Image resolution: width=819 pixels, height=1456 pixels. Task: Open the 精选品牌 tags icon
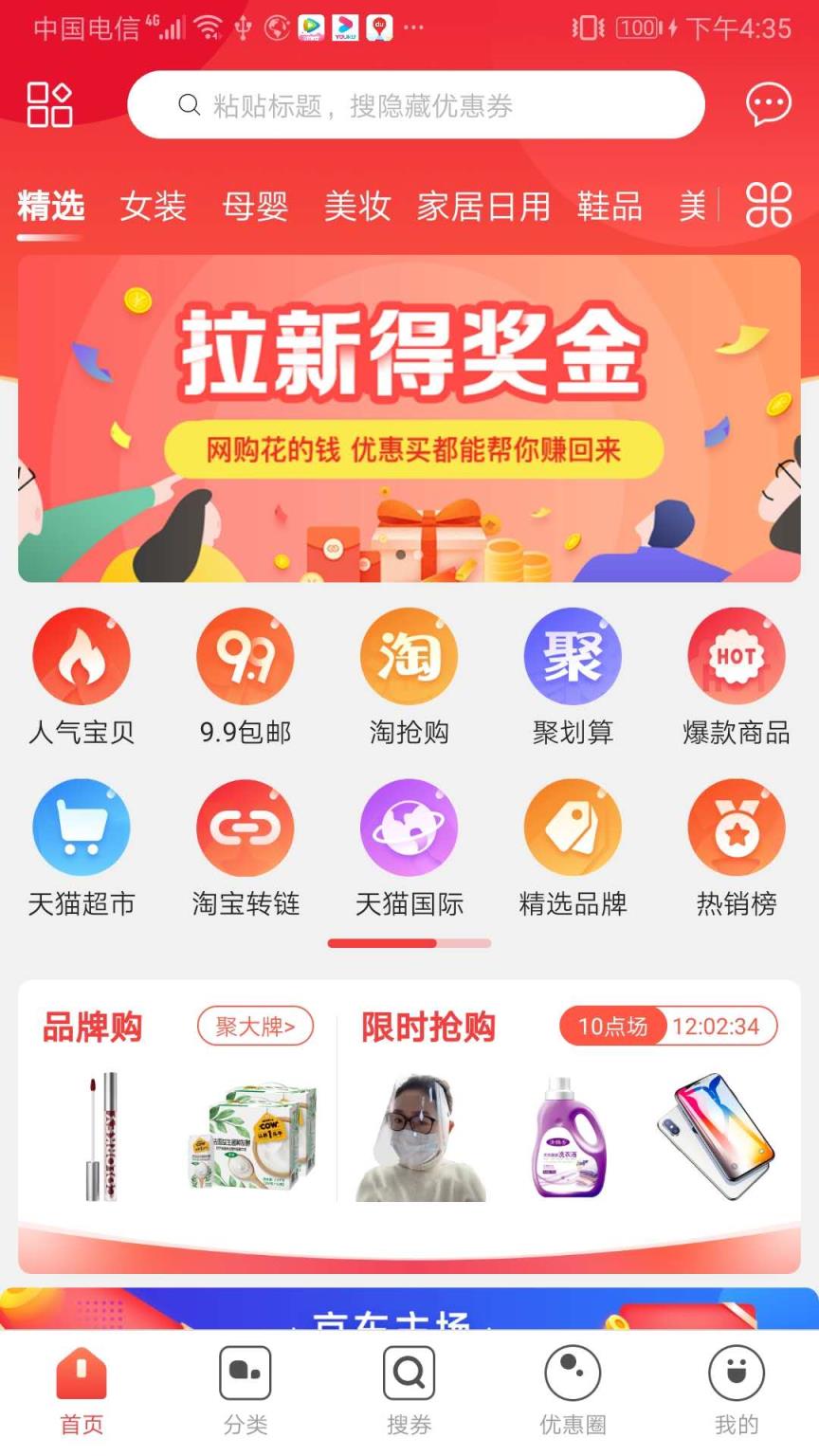(573, 827)
